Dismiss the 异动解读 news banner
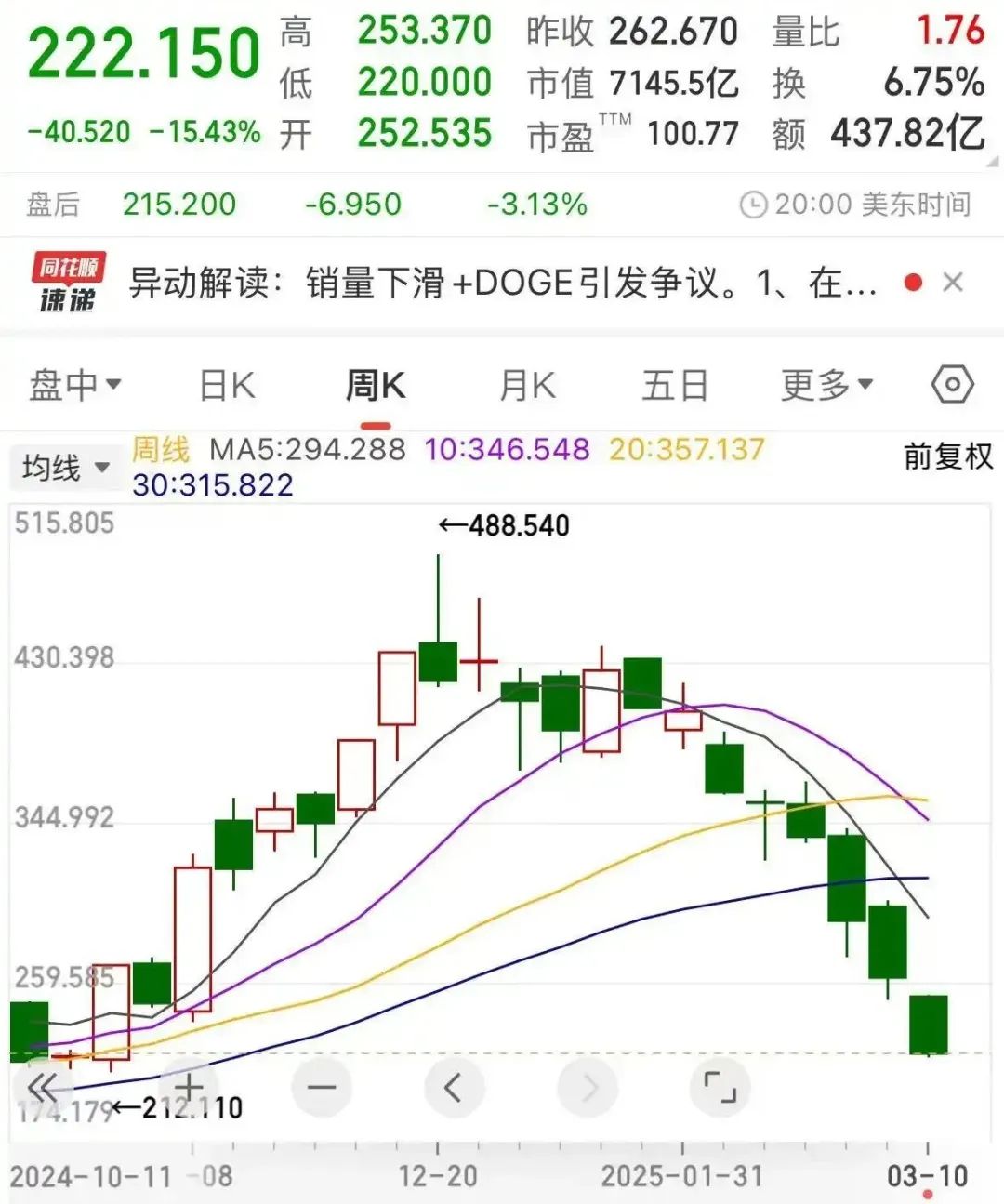This screenshot has width=1004, height=1204. 953,283
